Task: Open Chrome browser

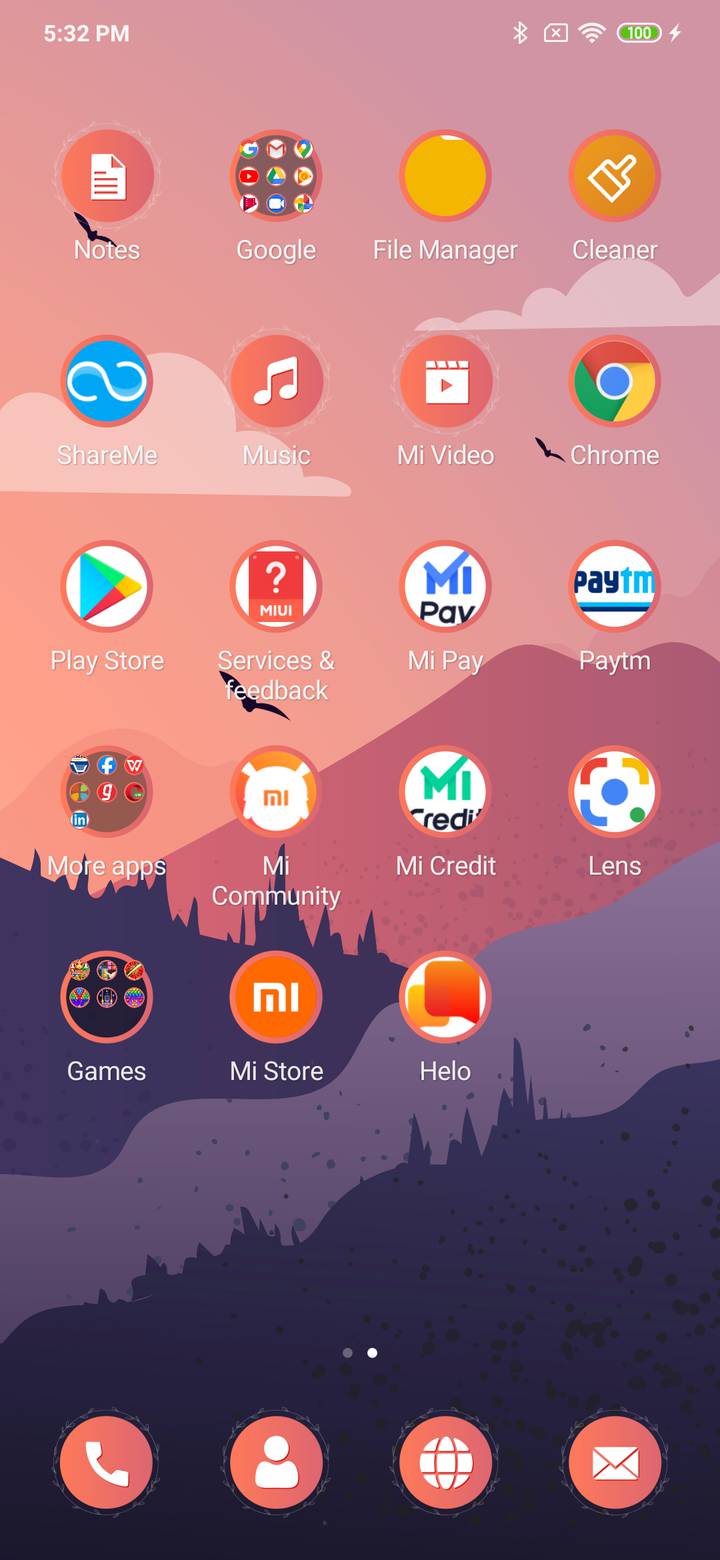Action: click(x=614, y=383)
